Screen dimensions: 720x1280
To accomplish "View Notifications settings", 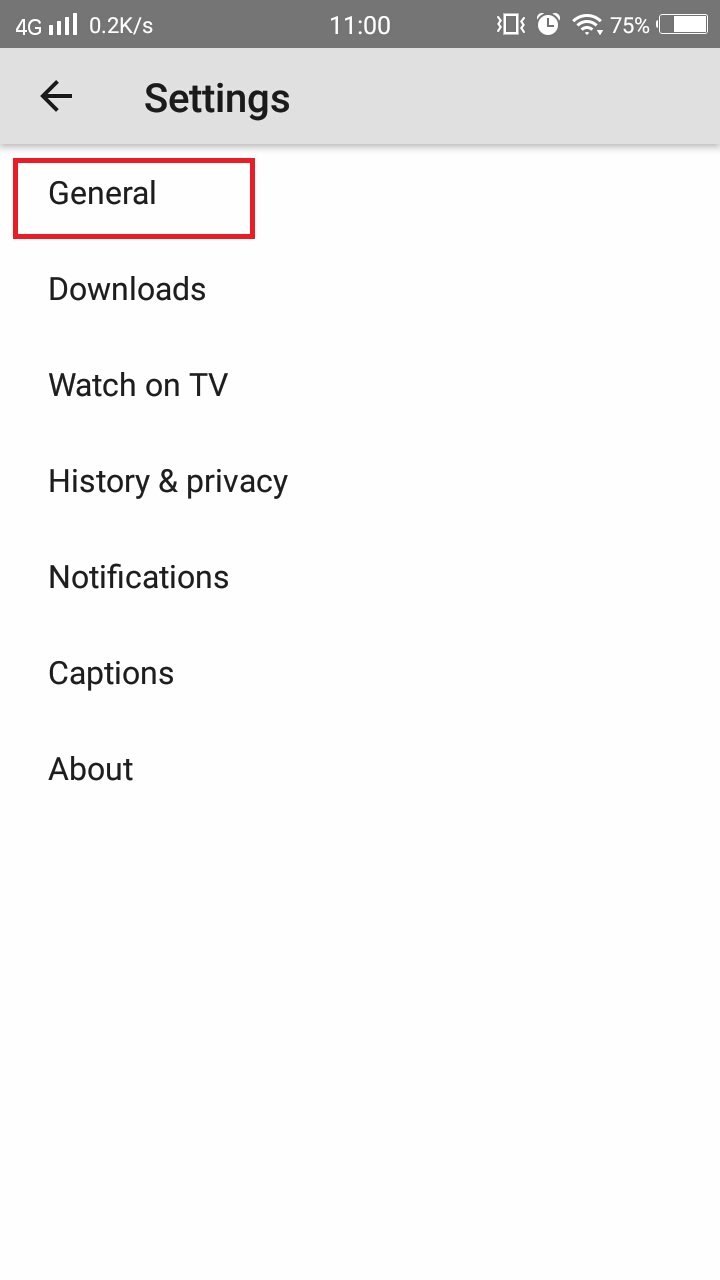I will [139, 577].
